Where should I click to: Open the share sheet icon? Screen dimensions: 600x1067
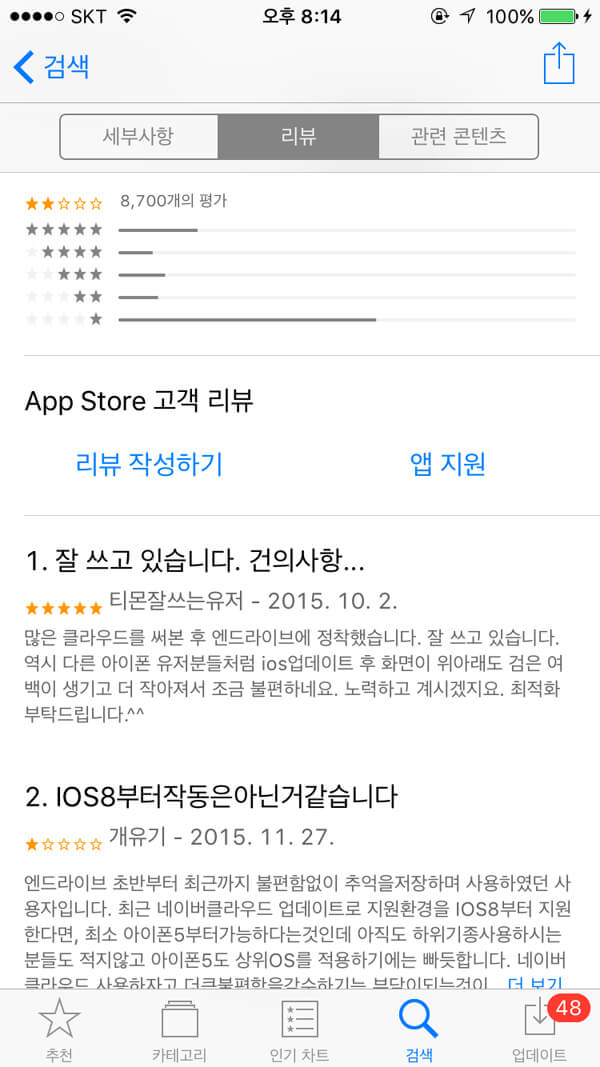pyautogui.click(x=559, y=64)
